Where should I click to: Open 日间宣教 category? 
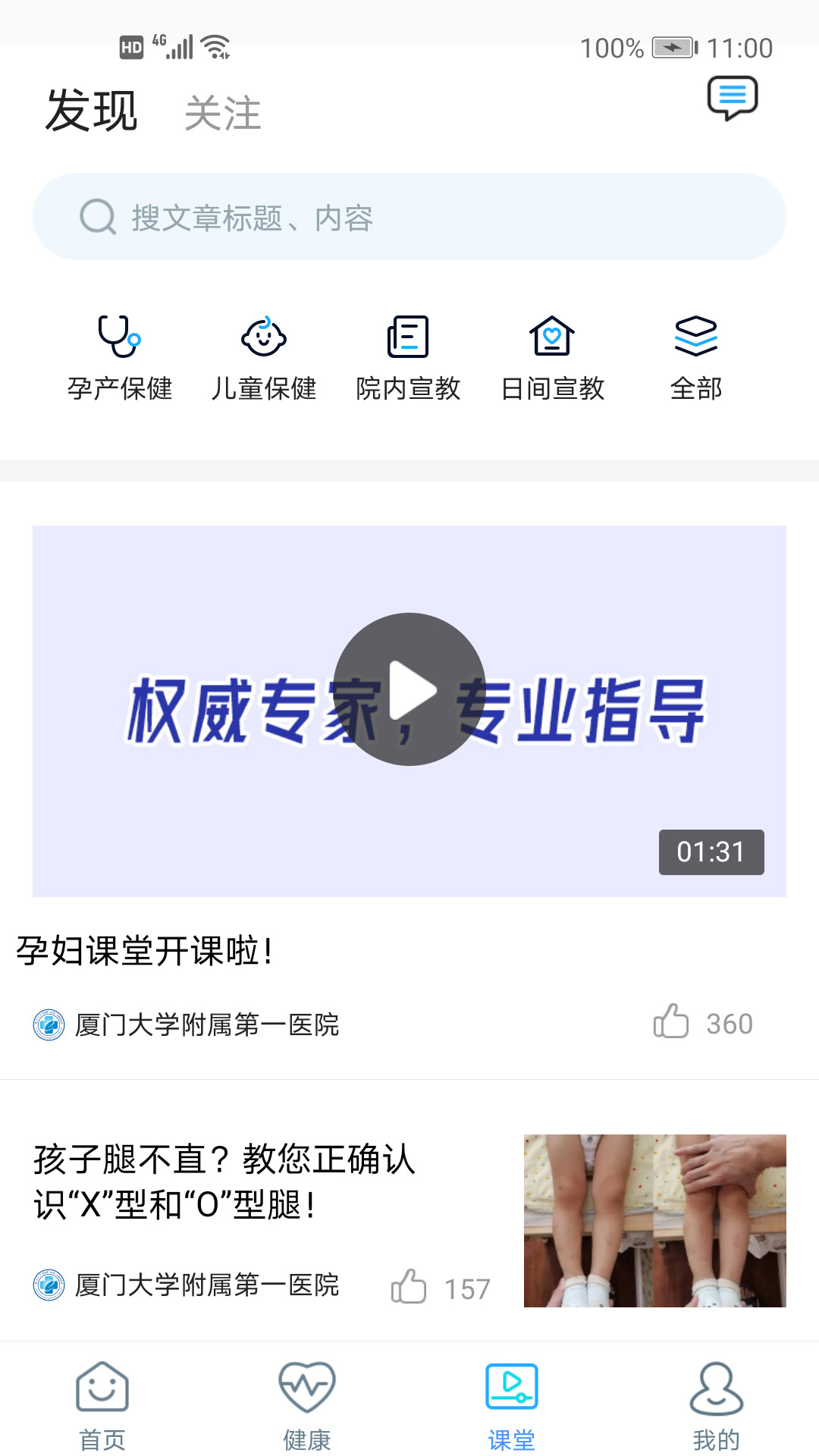(552, 357)
